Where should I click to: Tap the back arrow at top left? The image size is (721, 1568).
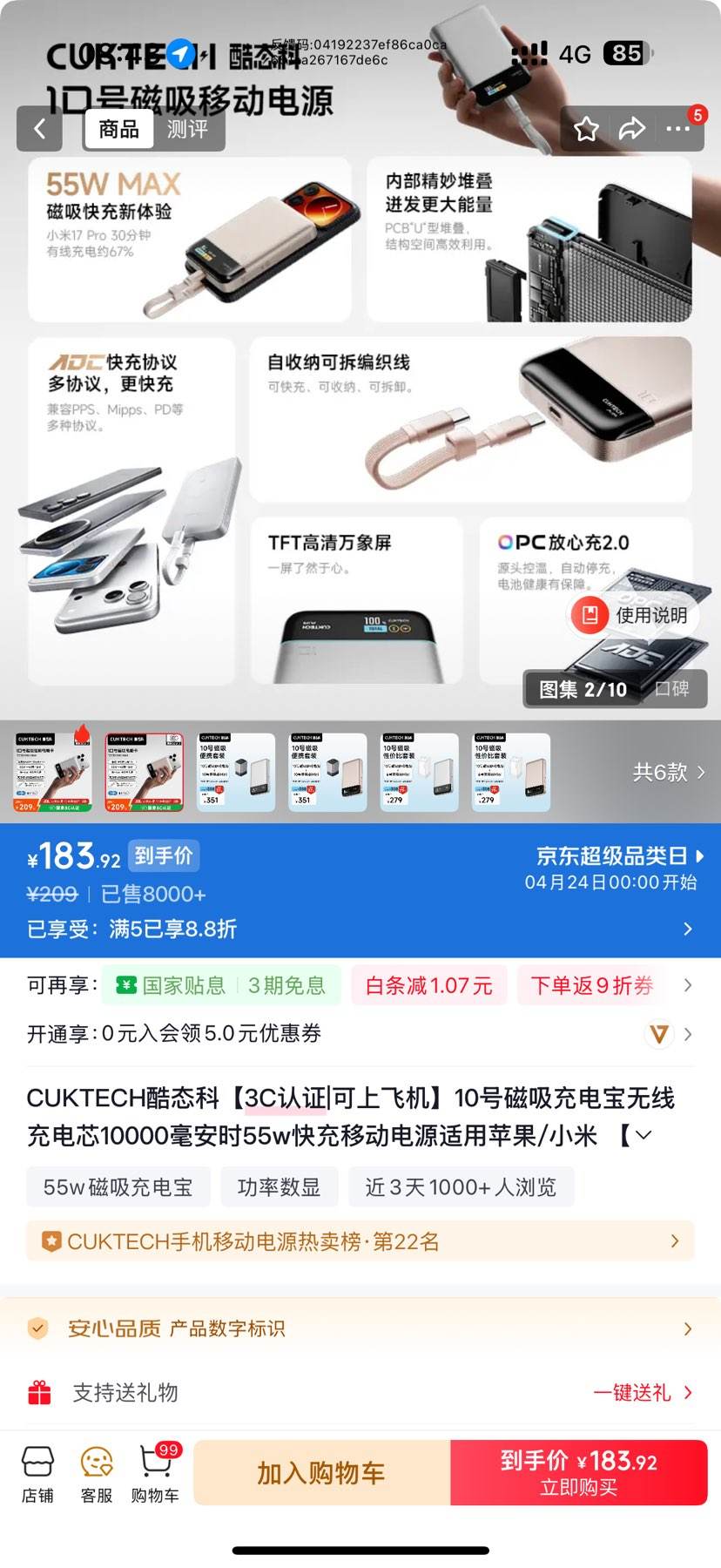[38, 128]
